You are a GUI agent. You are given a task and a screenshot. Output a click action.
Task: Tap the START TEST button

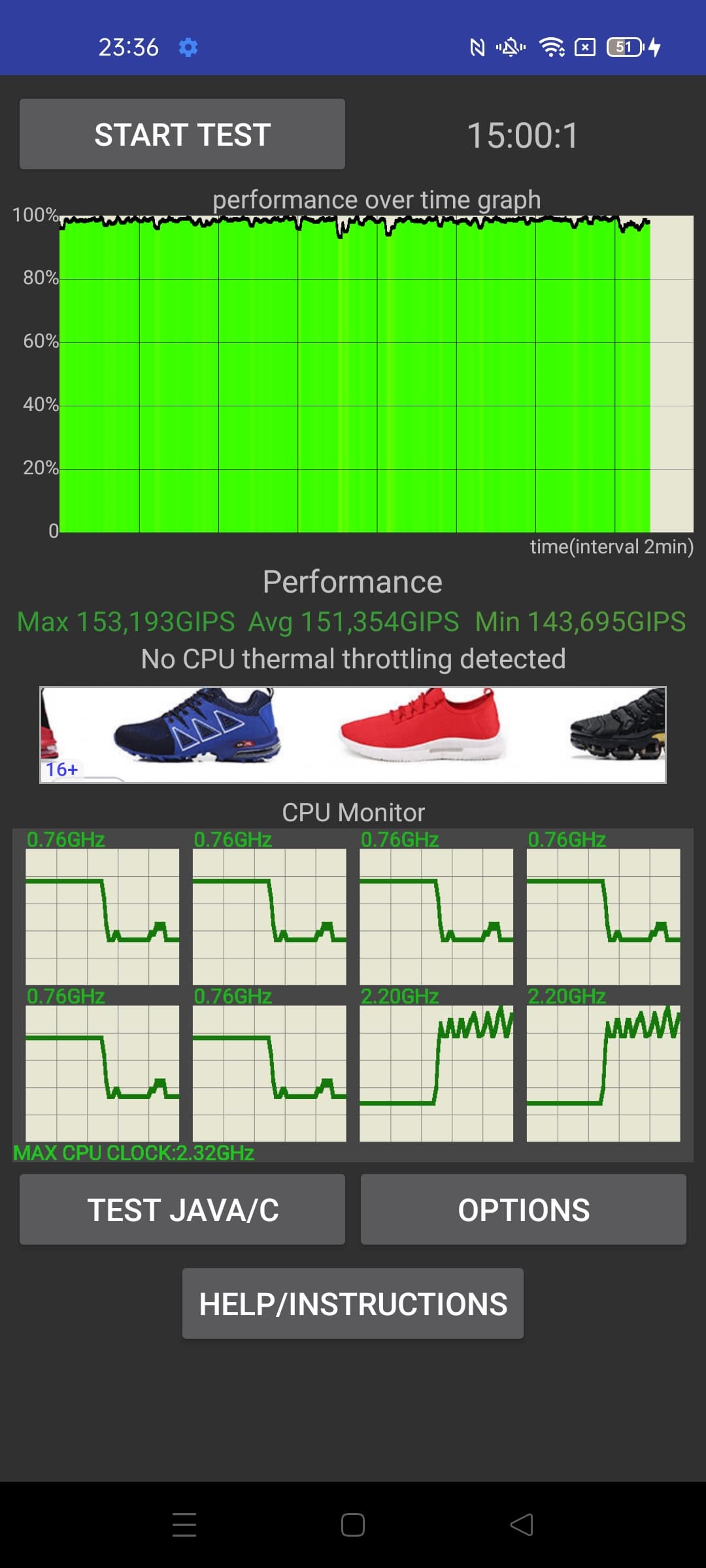pyautogui.click(x=182, y=134)
